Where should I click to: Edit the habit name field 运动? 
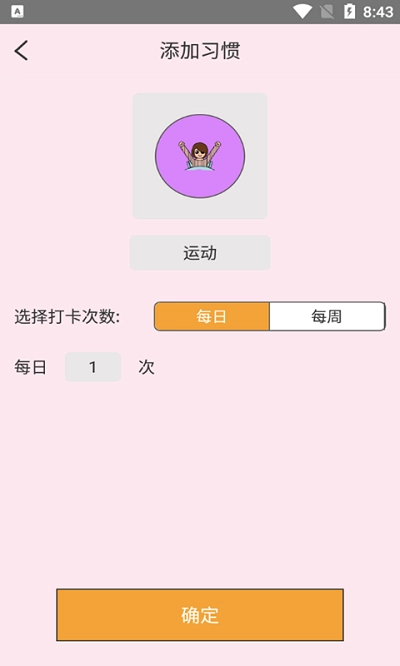(x=200, y=253)
